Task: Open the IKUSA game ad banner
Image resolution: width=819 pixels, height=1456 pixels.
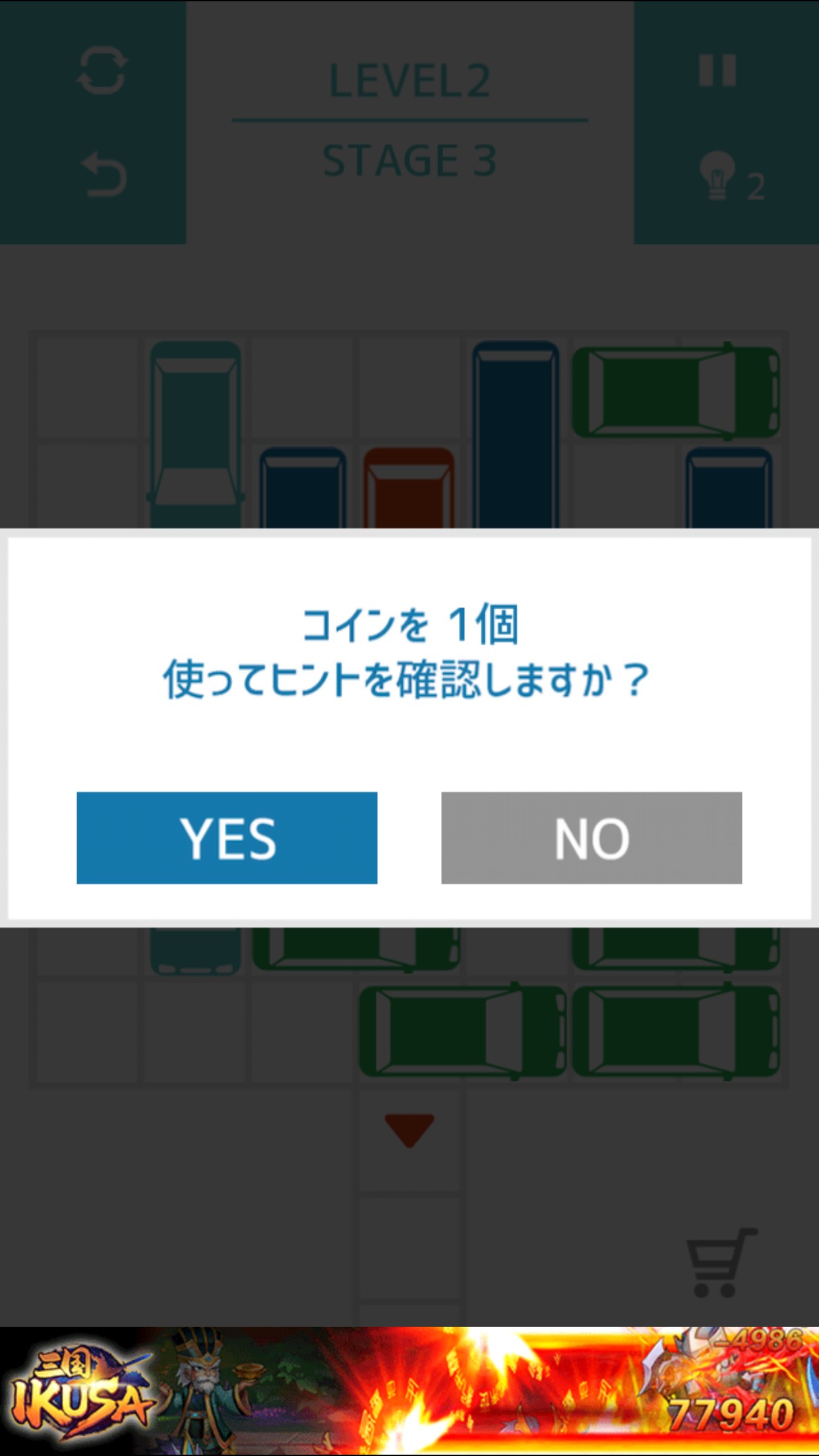Action: tap(409, 1391)
